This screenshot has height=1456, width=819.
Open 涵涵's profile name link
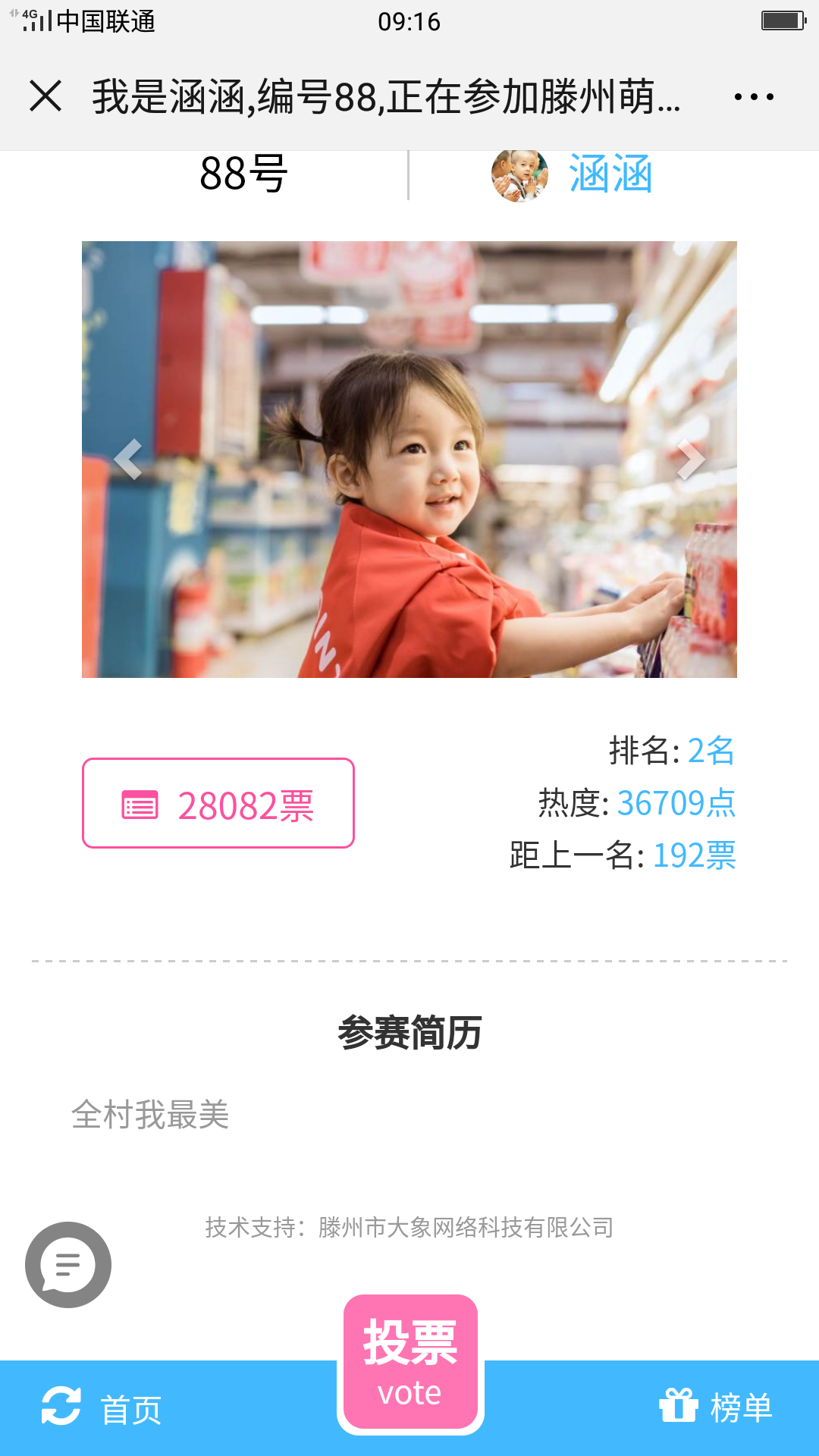[x=610, y=174]
